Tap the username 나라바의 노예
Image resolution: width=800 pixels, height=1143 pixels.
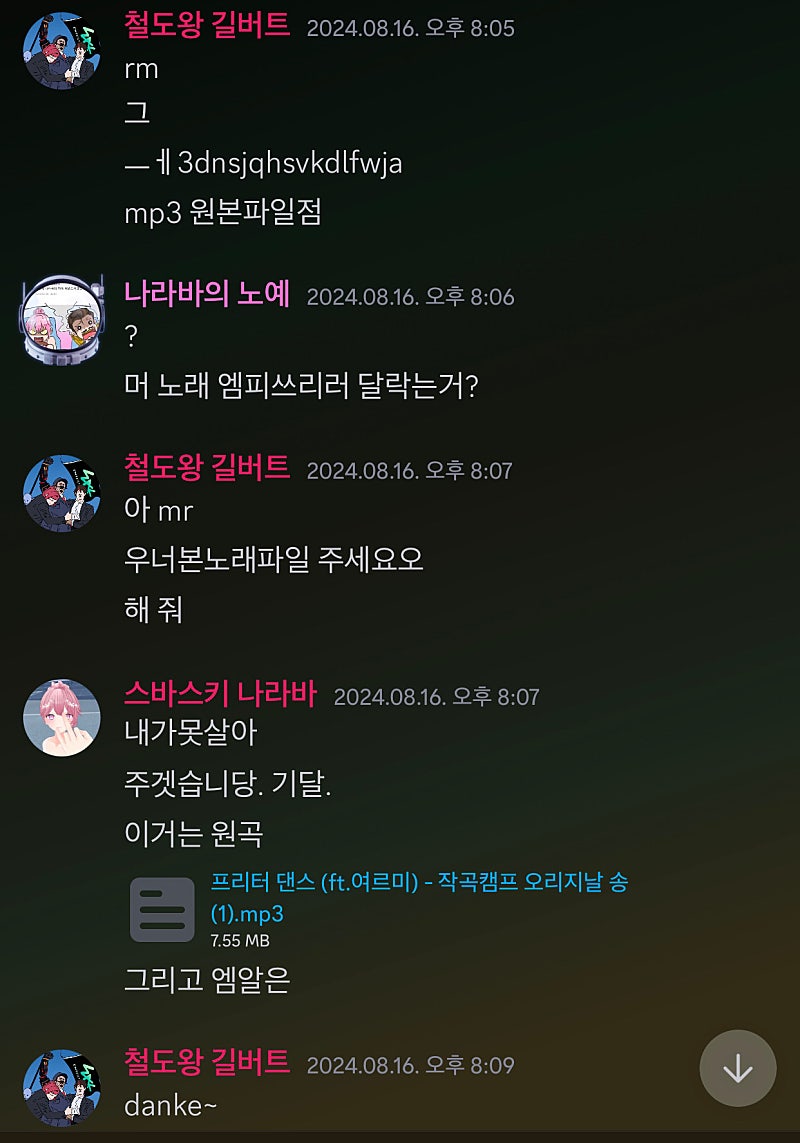click(207, 293)
